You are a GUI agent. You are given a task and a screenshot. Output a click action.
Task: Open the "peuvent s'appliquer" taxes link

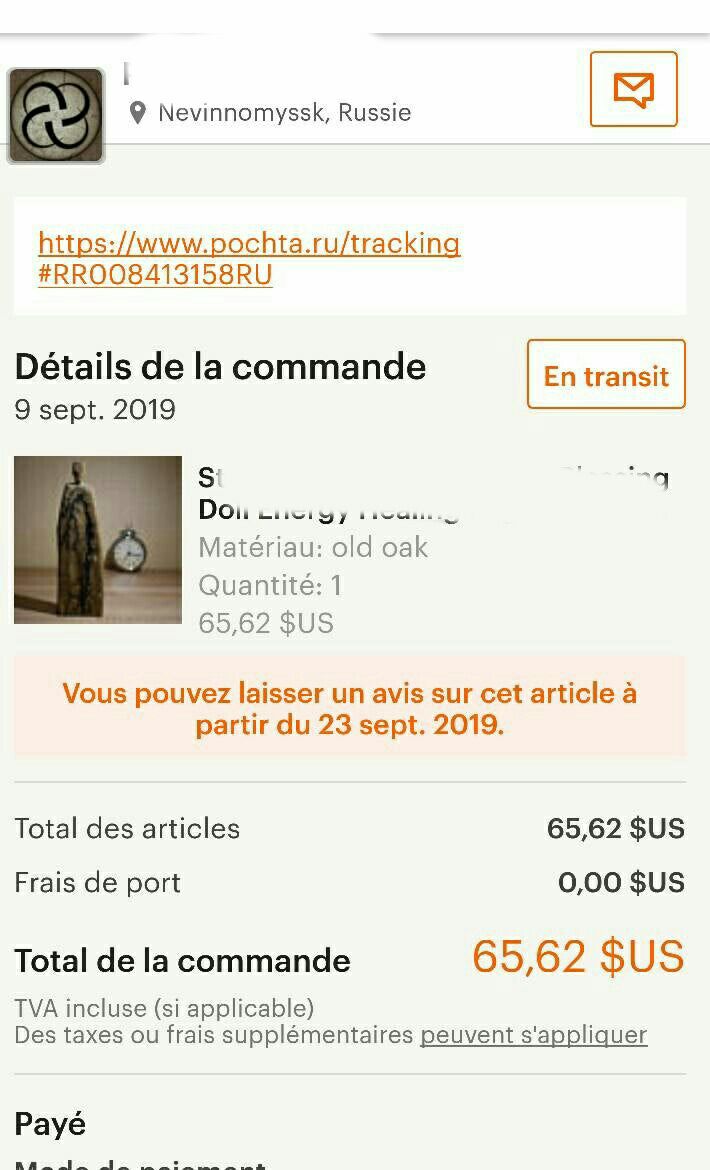(533, 1035)
